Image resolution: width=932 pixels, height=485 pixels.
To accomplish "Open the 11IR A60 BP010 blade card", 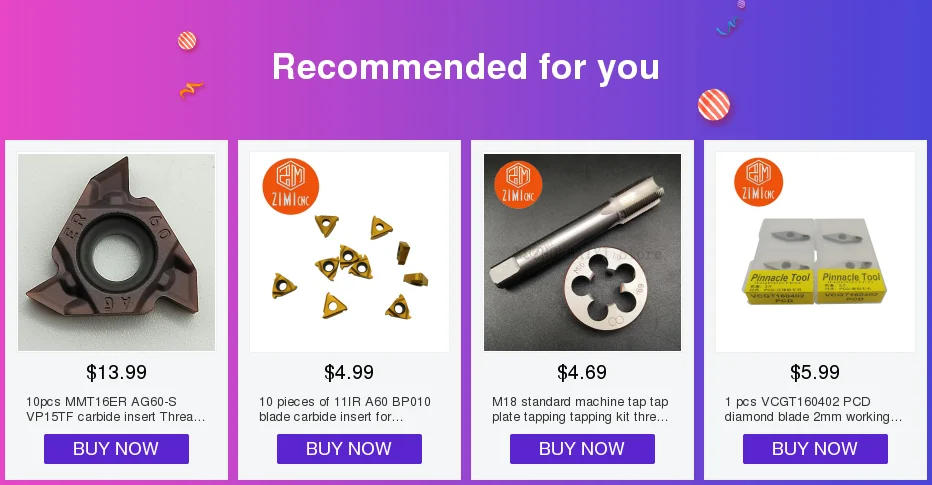I will click(x=349, y=252).
